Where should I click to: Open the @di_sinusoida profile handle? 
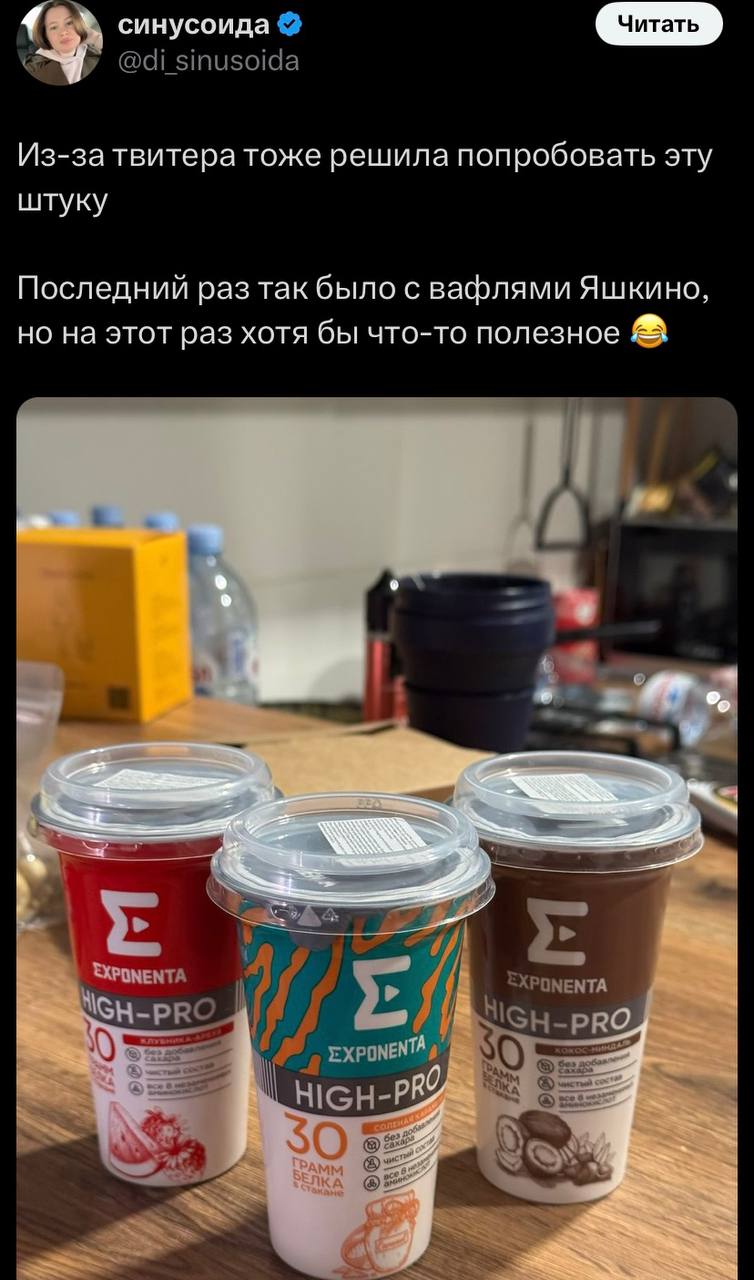[208, 61]
